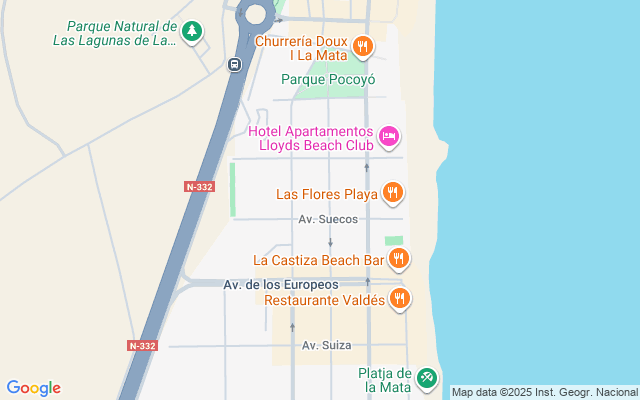Select the Platja de la Mata beach pin

(x=427, y=378)
